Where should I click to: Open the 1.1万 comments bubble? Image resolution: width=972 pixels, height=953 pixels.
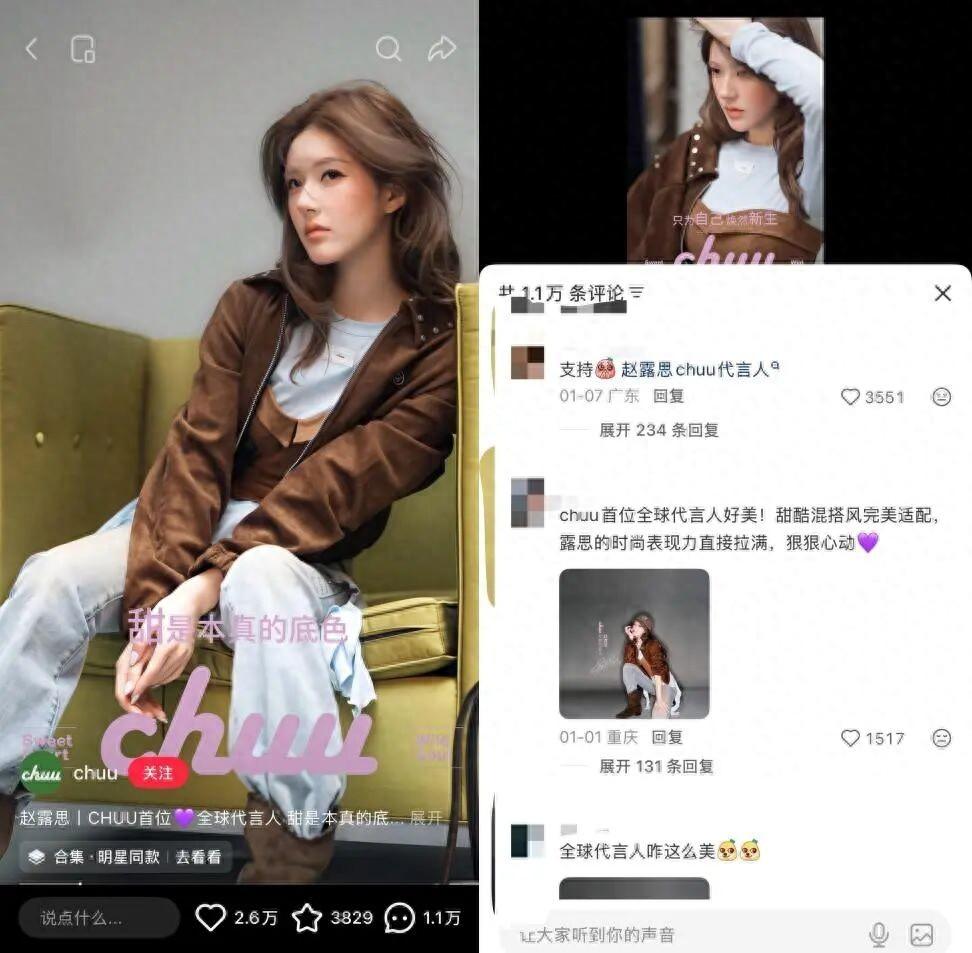[x=400, y=917]
